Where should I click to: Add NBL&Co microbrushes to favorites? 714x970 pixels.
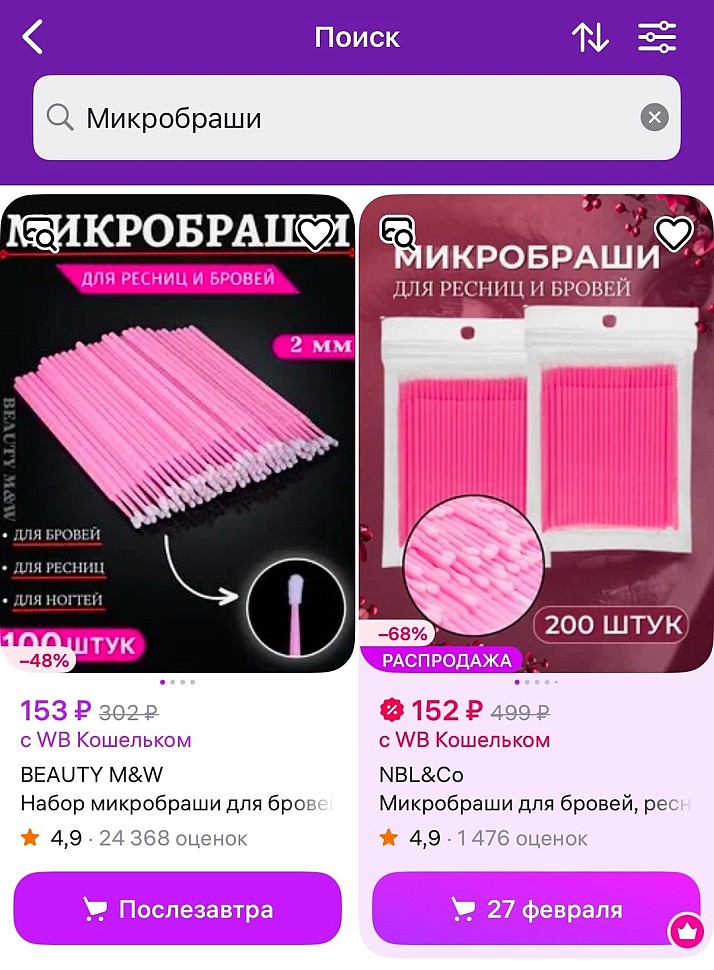pyautogui.click(x=673, y=234)
